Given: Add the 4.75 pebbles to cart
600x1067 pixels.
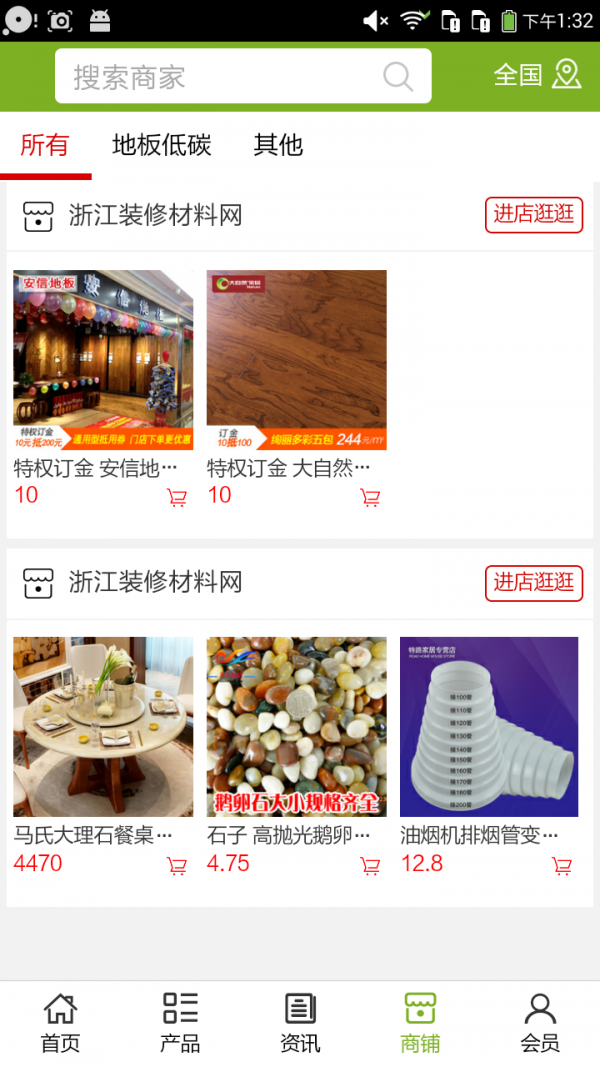Looking at the screenshot, I should point(370,866).
